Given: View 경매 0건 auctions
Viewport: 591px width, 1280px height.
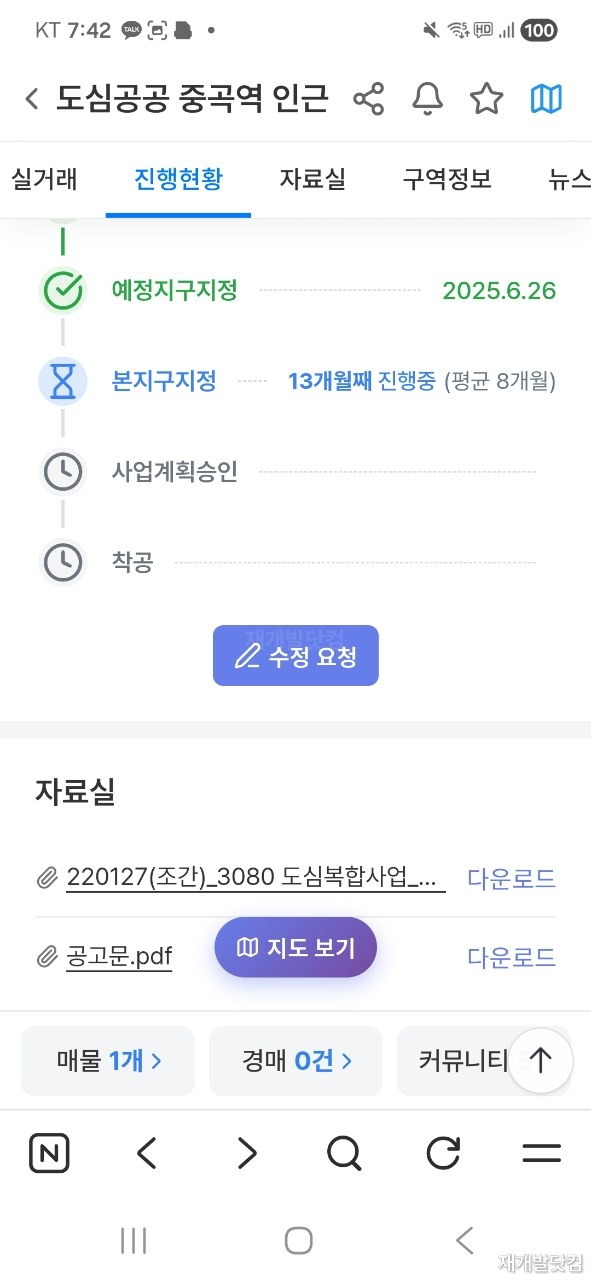Looking at the screenshot, I should pyautogui.click(x=296, y=1060).
